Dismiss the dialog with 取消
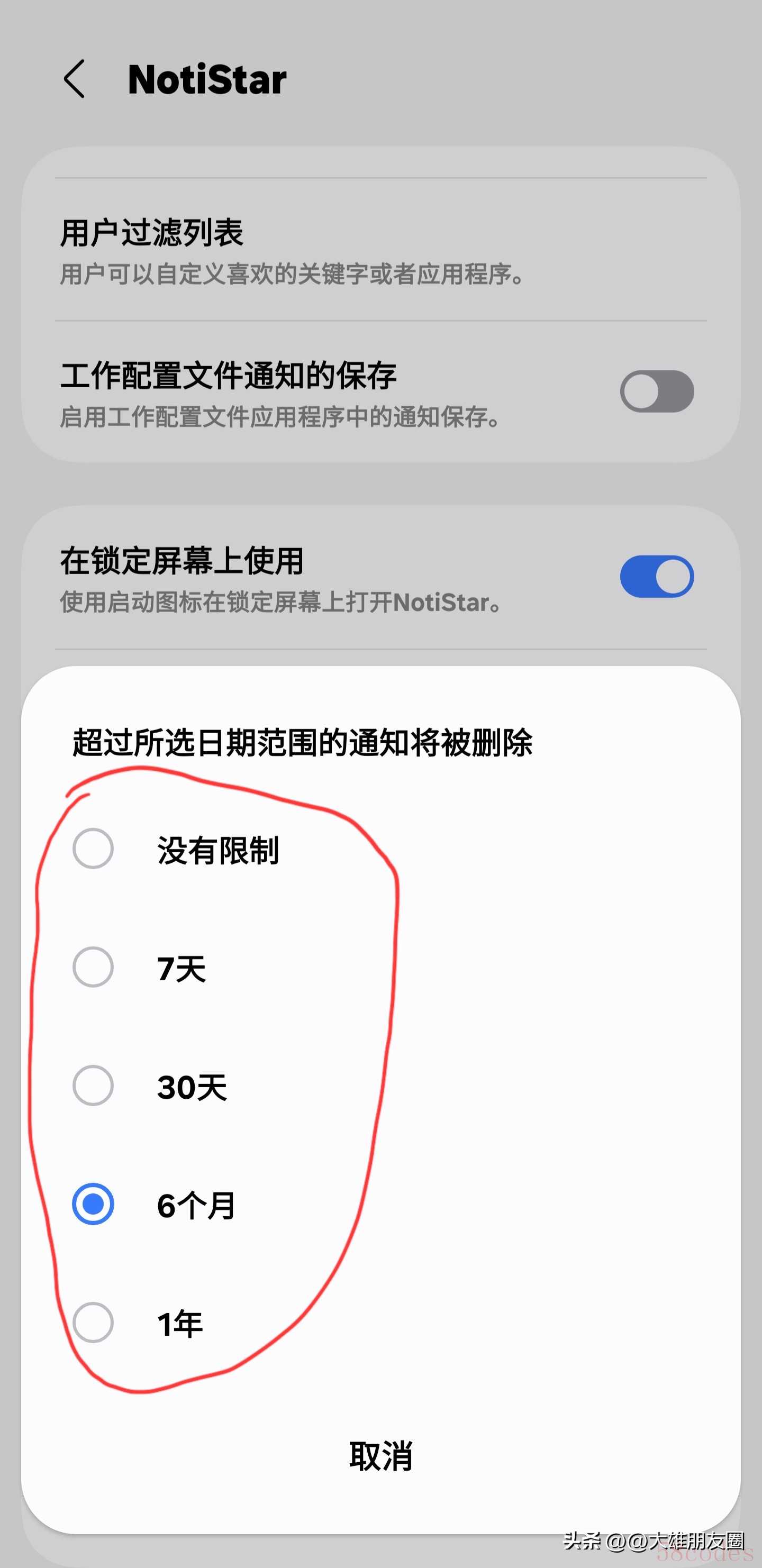The image size is (762, 1568). point(380,1456)
